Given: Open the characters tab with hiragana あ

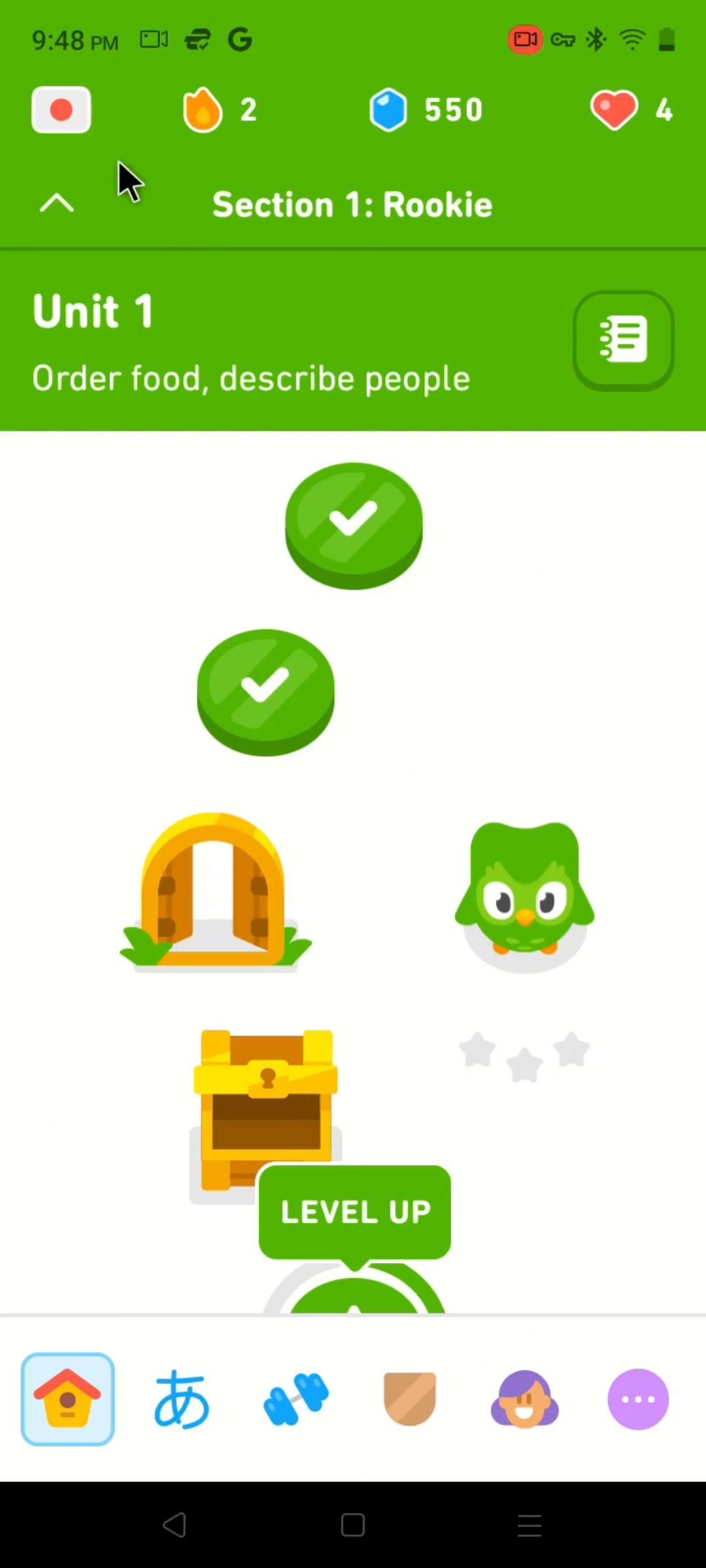Looking at the screenshot, I should pyautogui.click(x=182, y=1399).
